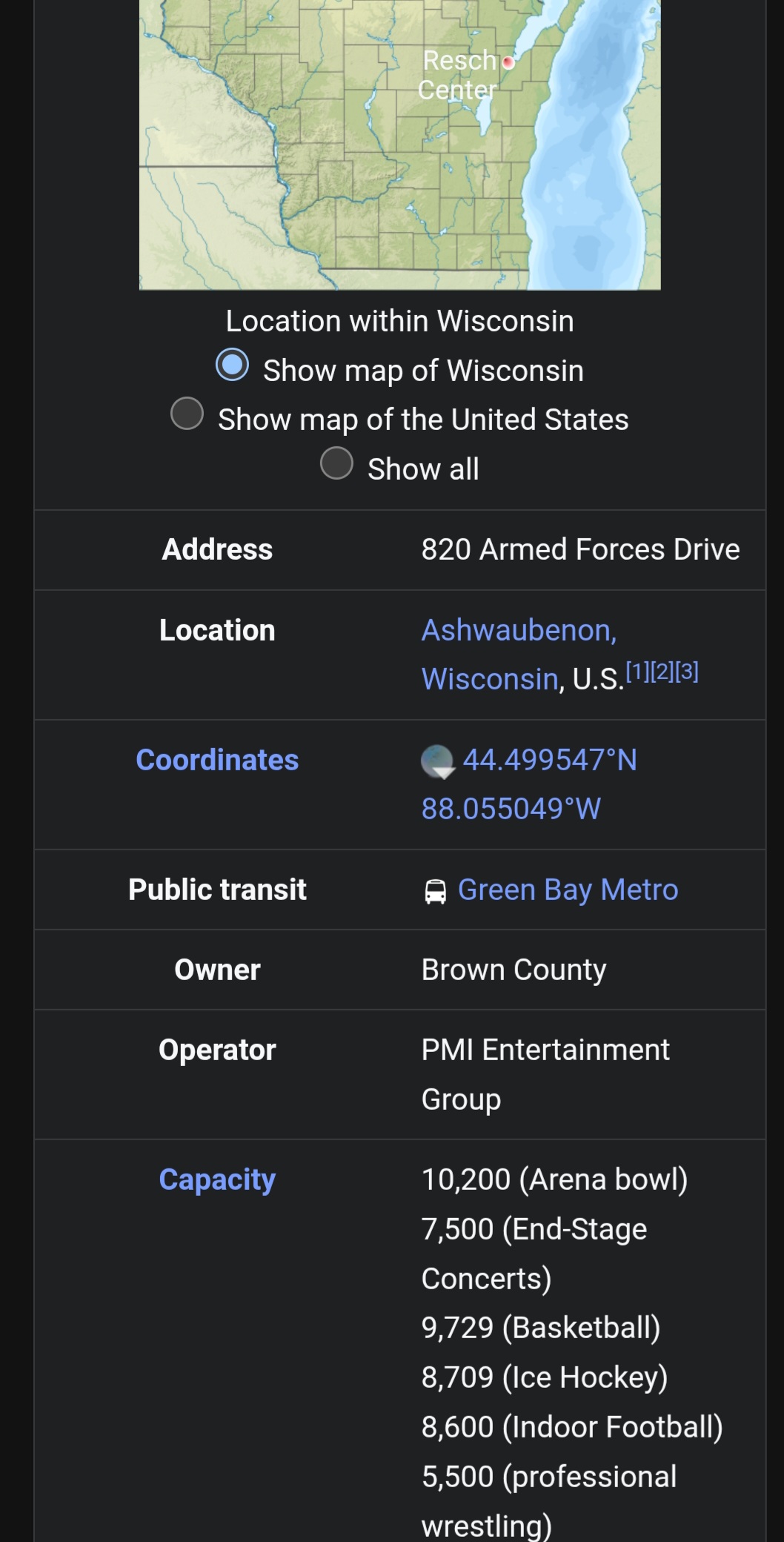Tap the globe icon beside coordinates
Image resolution: width=784 pixels, height=1542 pixels.
click(x=437, y=761)
